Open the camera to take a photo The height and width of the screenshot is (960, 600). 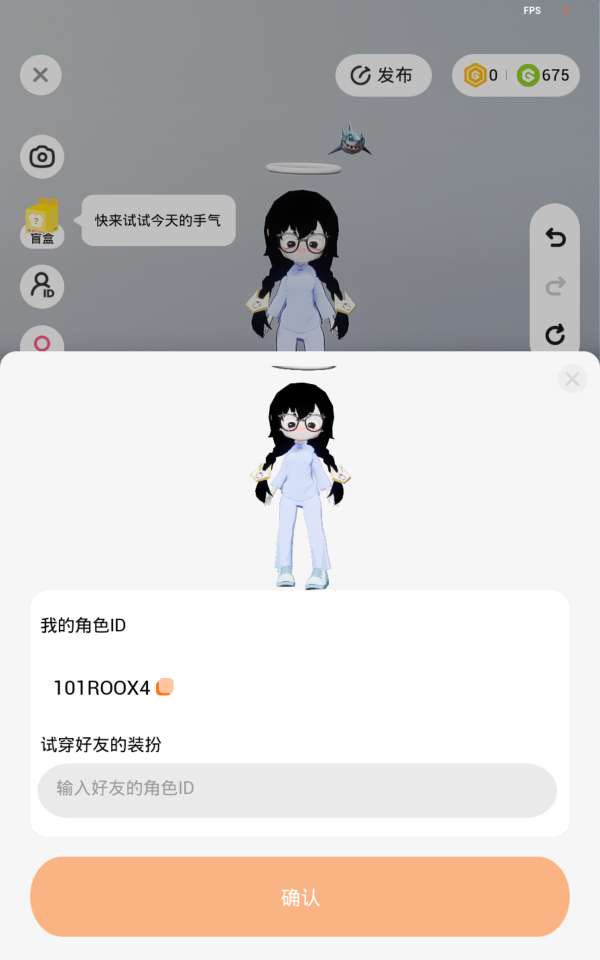[x=42, y=157]
